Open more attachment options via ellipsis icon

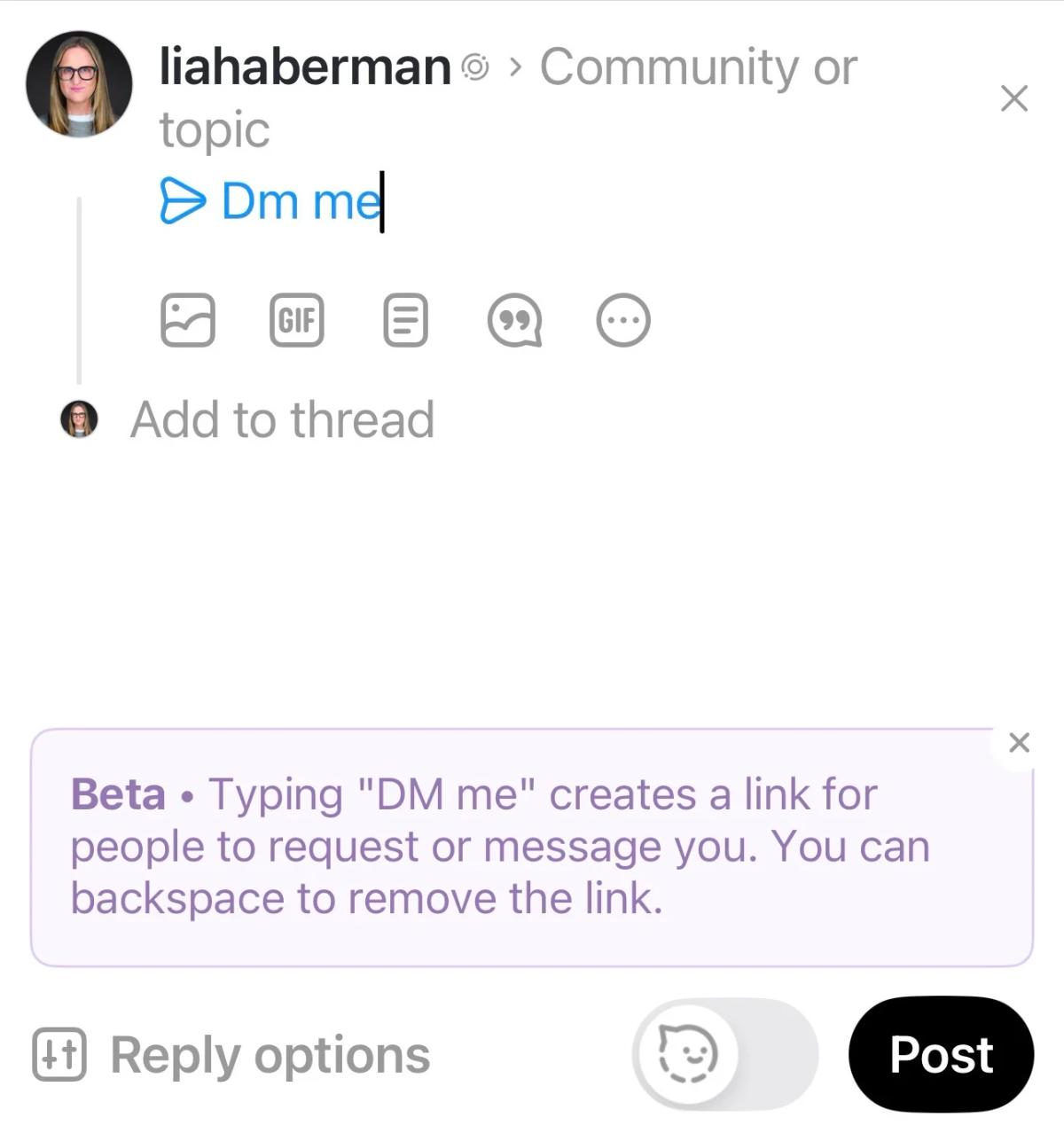pos(623,321)
